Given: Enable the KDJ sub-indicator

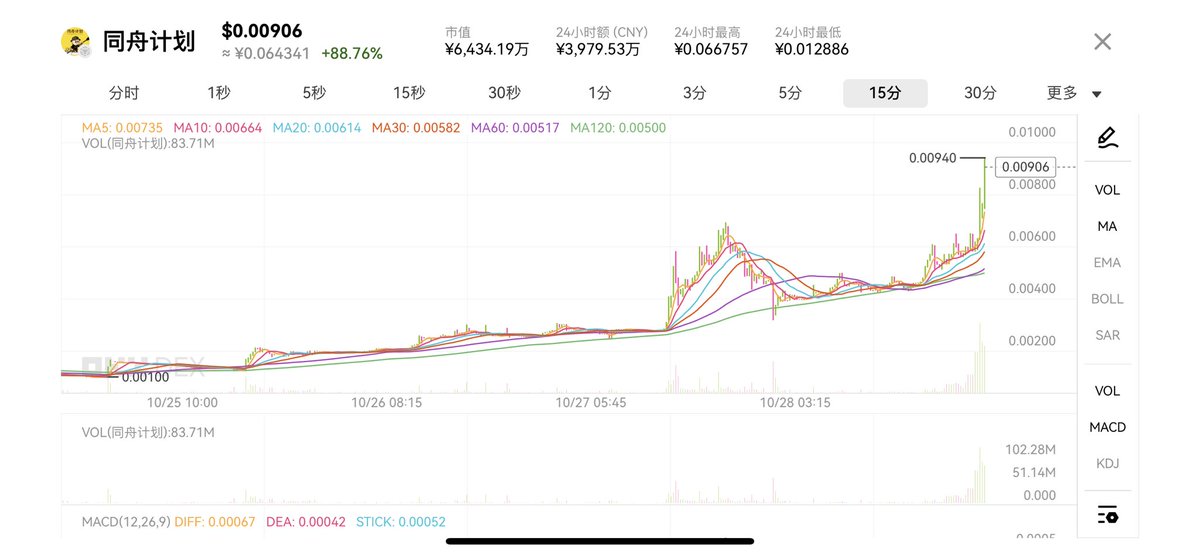Looking at the screenshot, I should coord(1107,463).
